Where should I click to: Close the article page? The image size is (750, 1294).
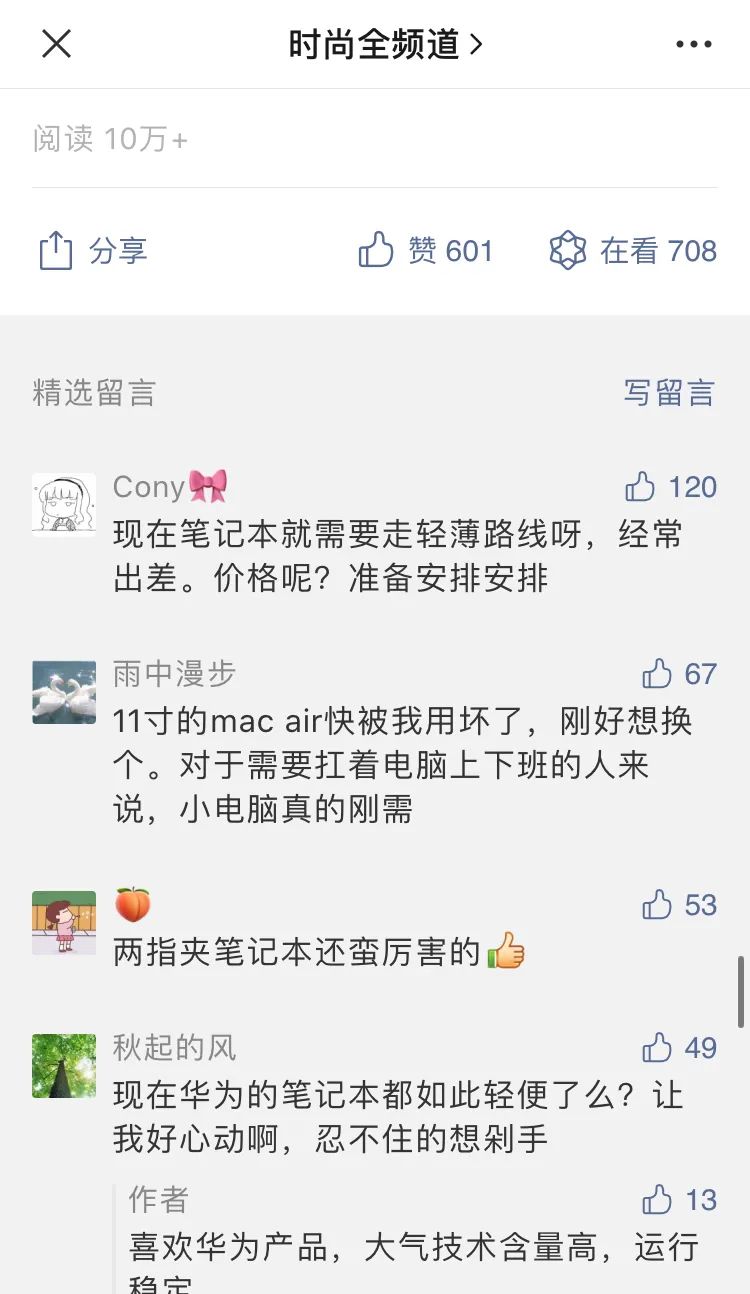click(56, 44)
